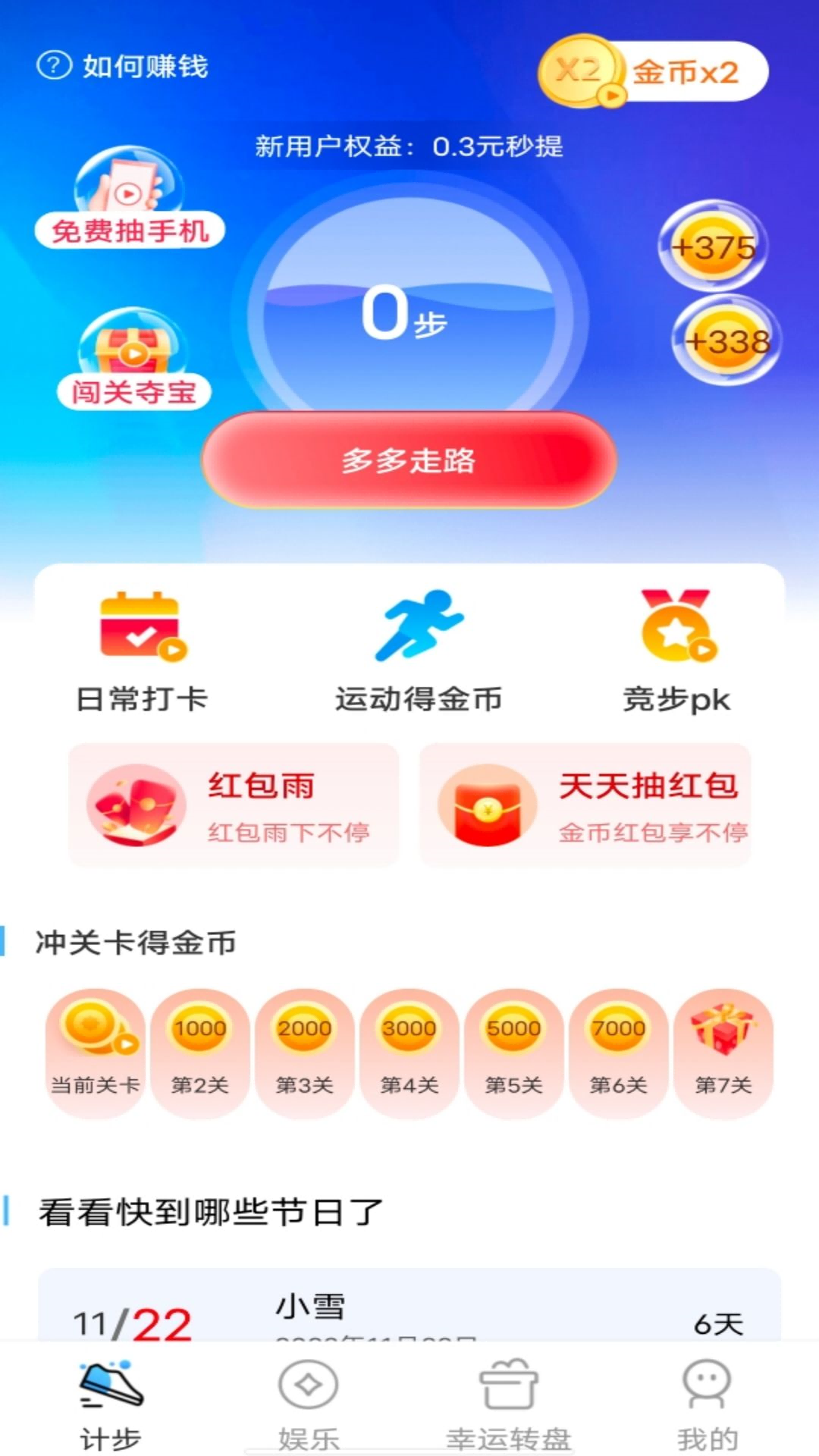Viewport: 819px width, 1456px height.
Task: Switch to the 我的 tab
Action: (707, 1403)
